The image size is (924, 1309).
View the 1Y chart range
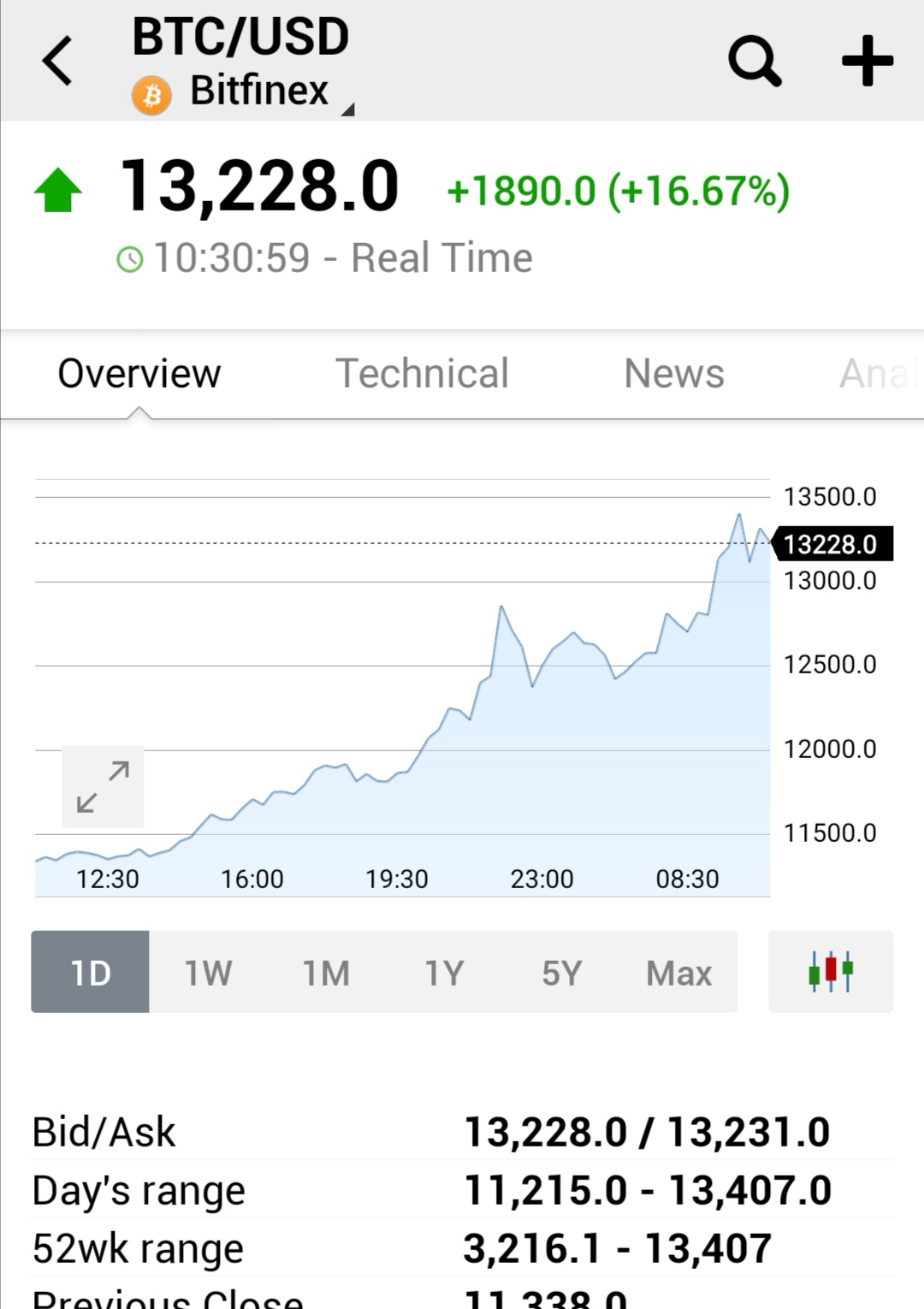click(x=444, y=972)
